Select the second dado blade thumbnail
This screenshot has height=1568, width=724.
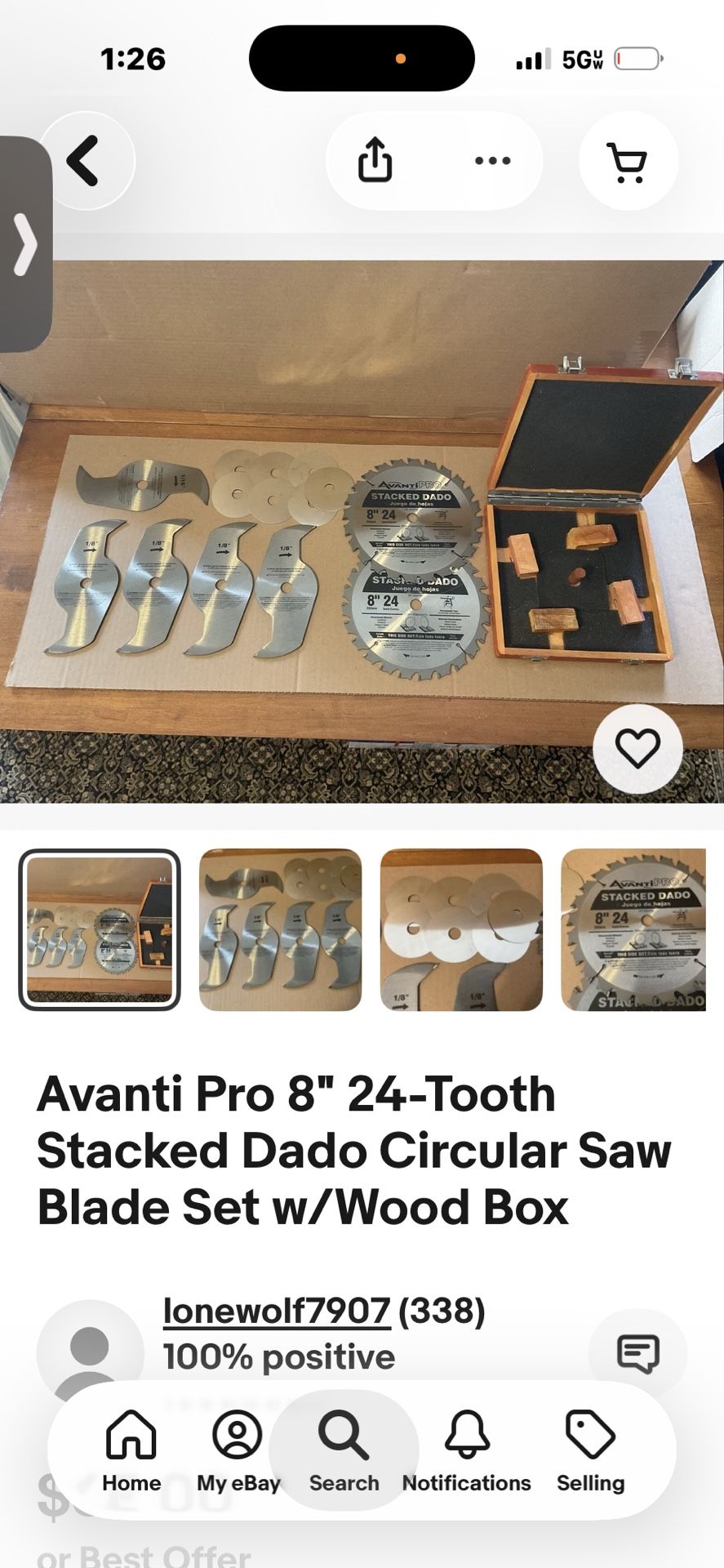(x=280, y=931)
